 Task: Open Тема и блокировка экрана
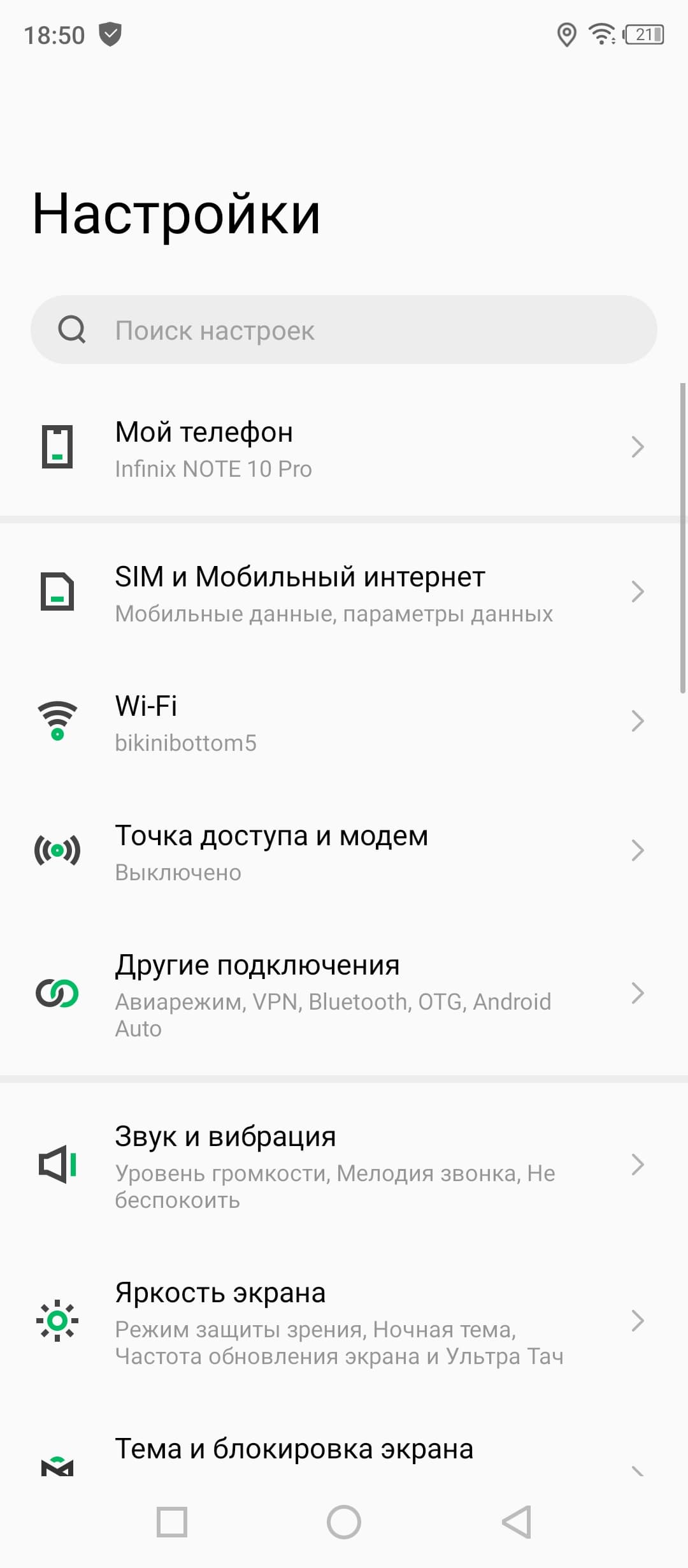click(344, 1453)
